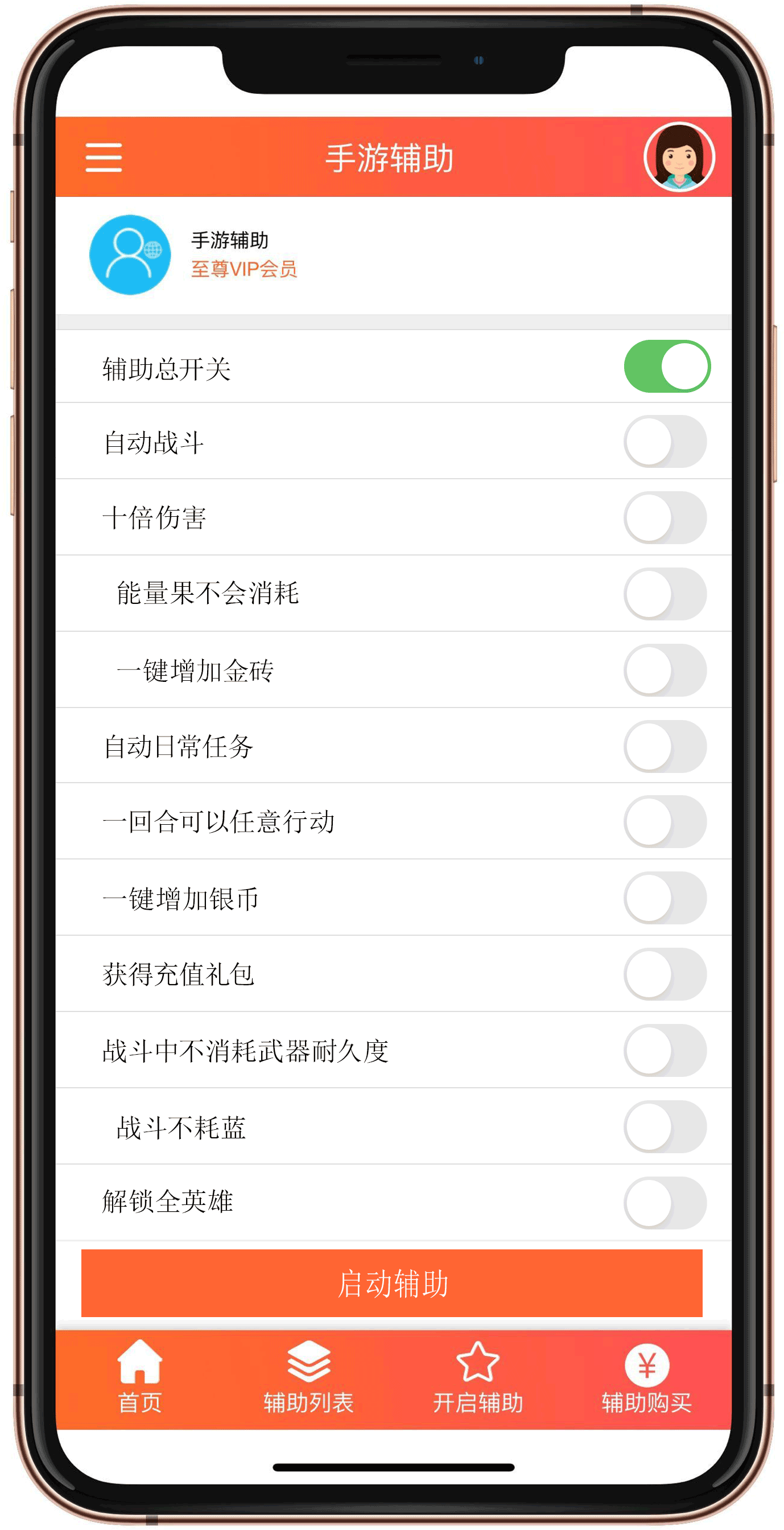Enable the 自动战斗 toggle
Viewport: 784px width, 1530px height.
pos(665,441)
